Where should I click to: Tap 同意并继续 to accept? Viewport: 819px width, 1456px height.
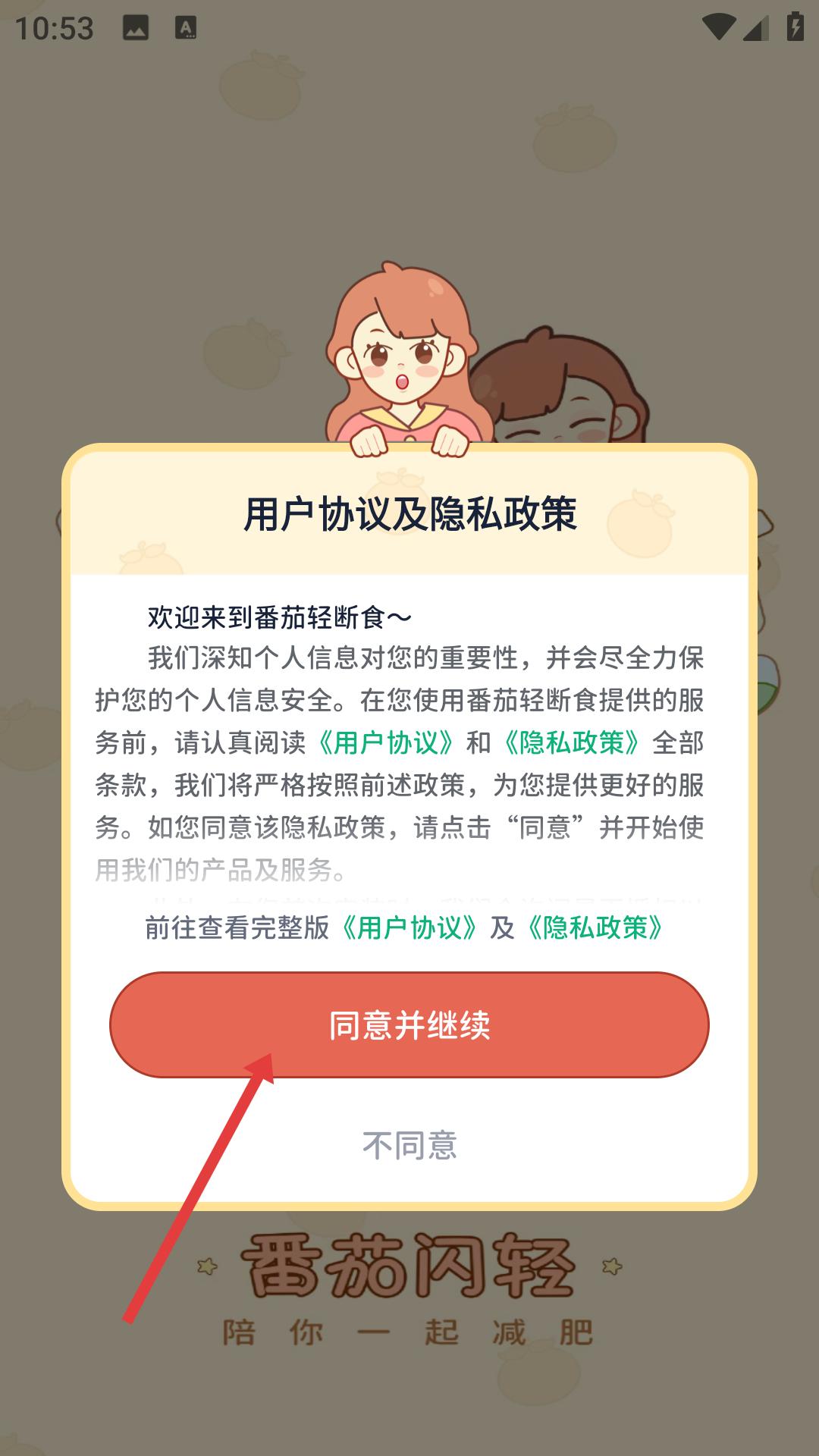409,1025
